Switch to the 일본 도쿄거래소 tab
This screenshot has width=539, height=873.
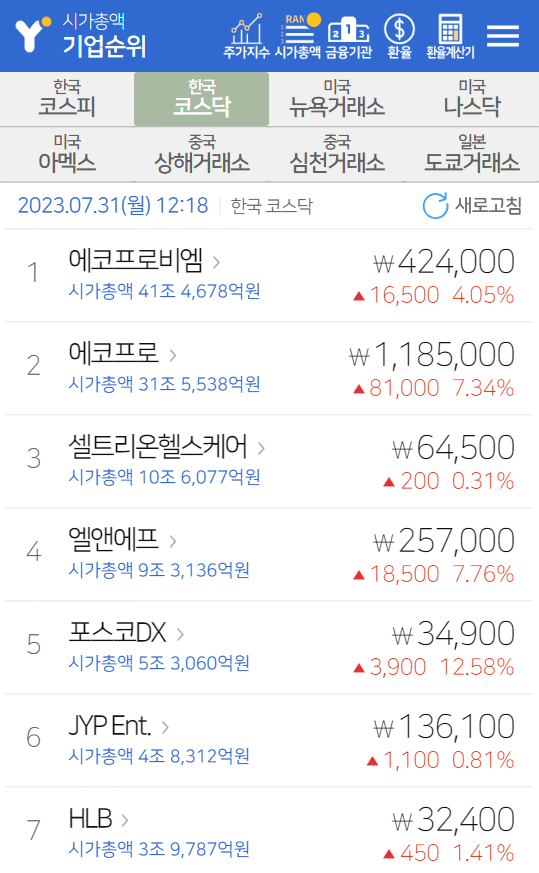(x=472, y=154)
